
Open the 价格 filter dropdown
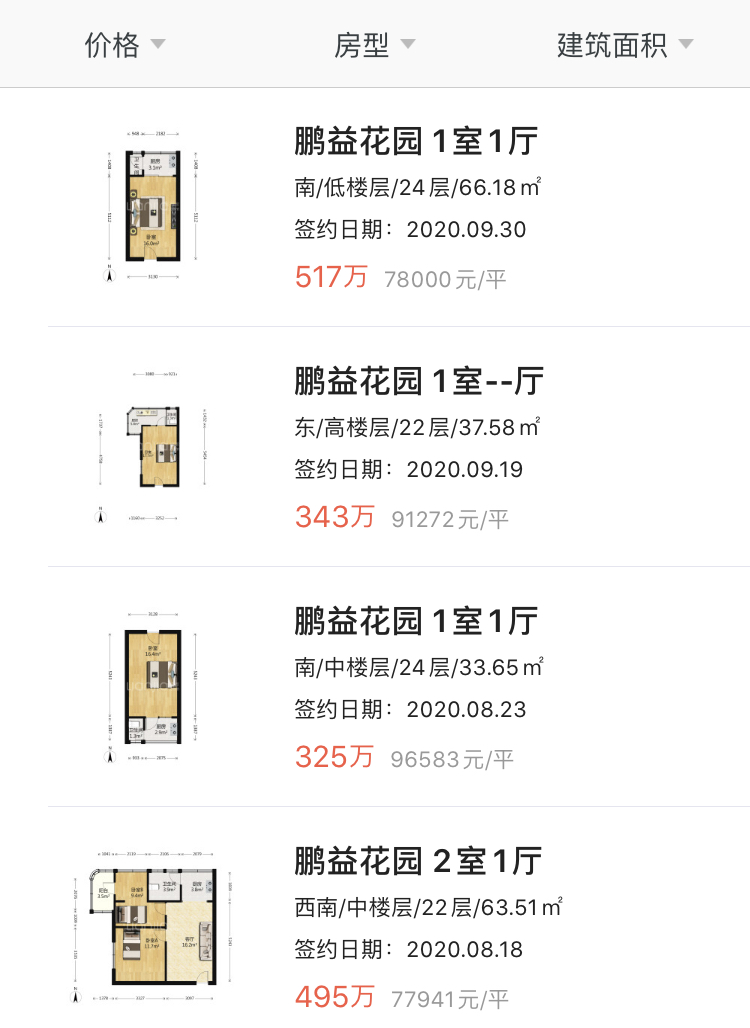[125, 45]
